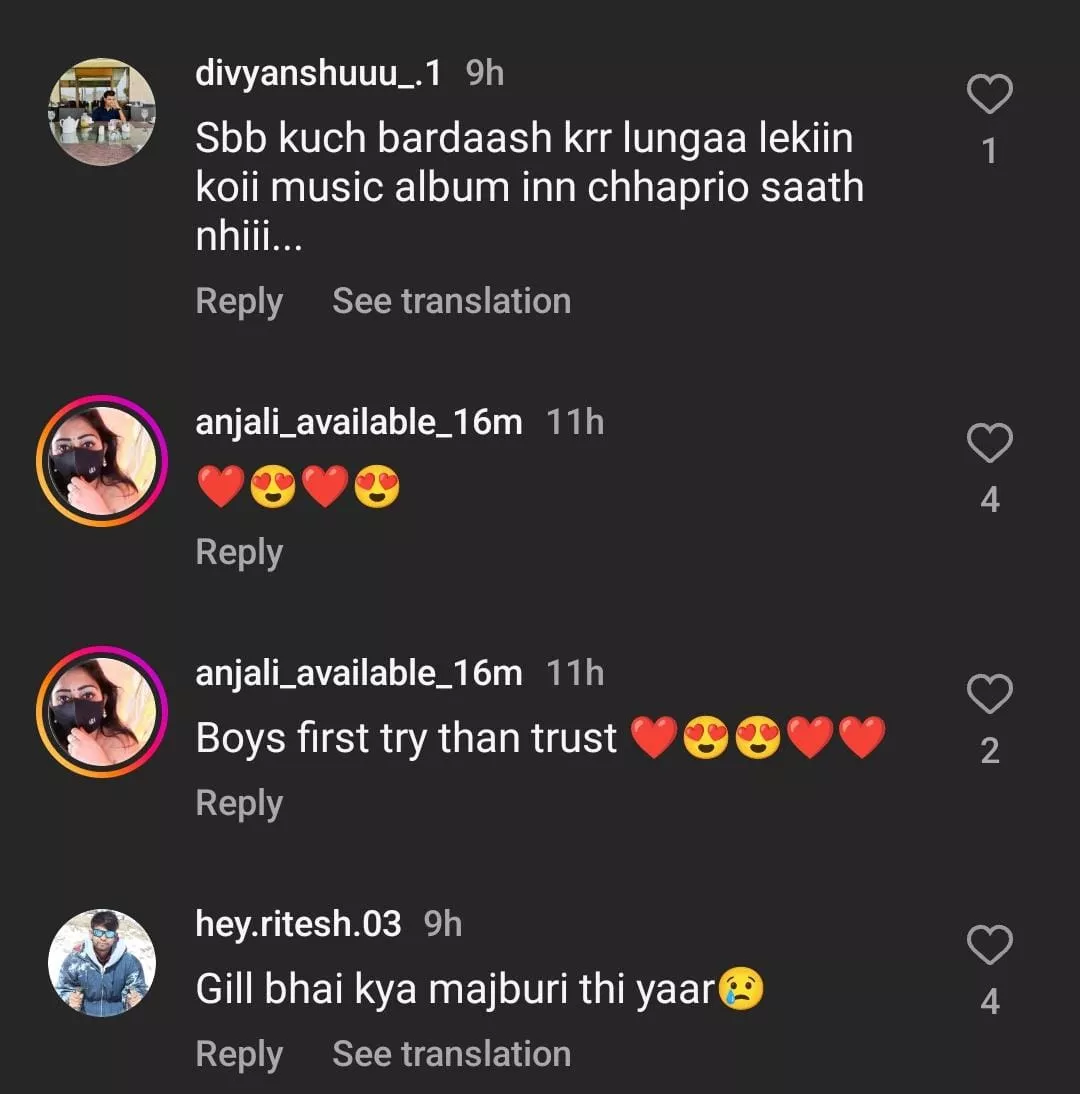Viewport: 1080px width, 1094px height.
Task: Like anjali_available_16m's emoji-only comment
Action: tap(989, 443)
